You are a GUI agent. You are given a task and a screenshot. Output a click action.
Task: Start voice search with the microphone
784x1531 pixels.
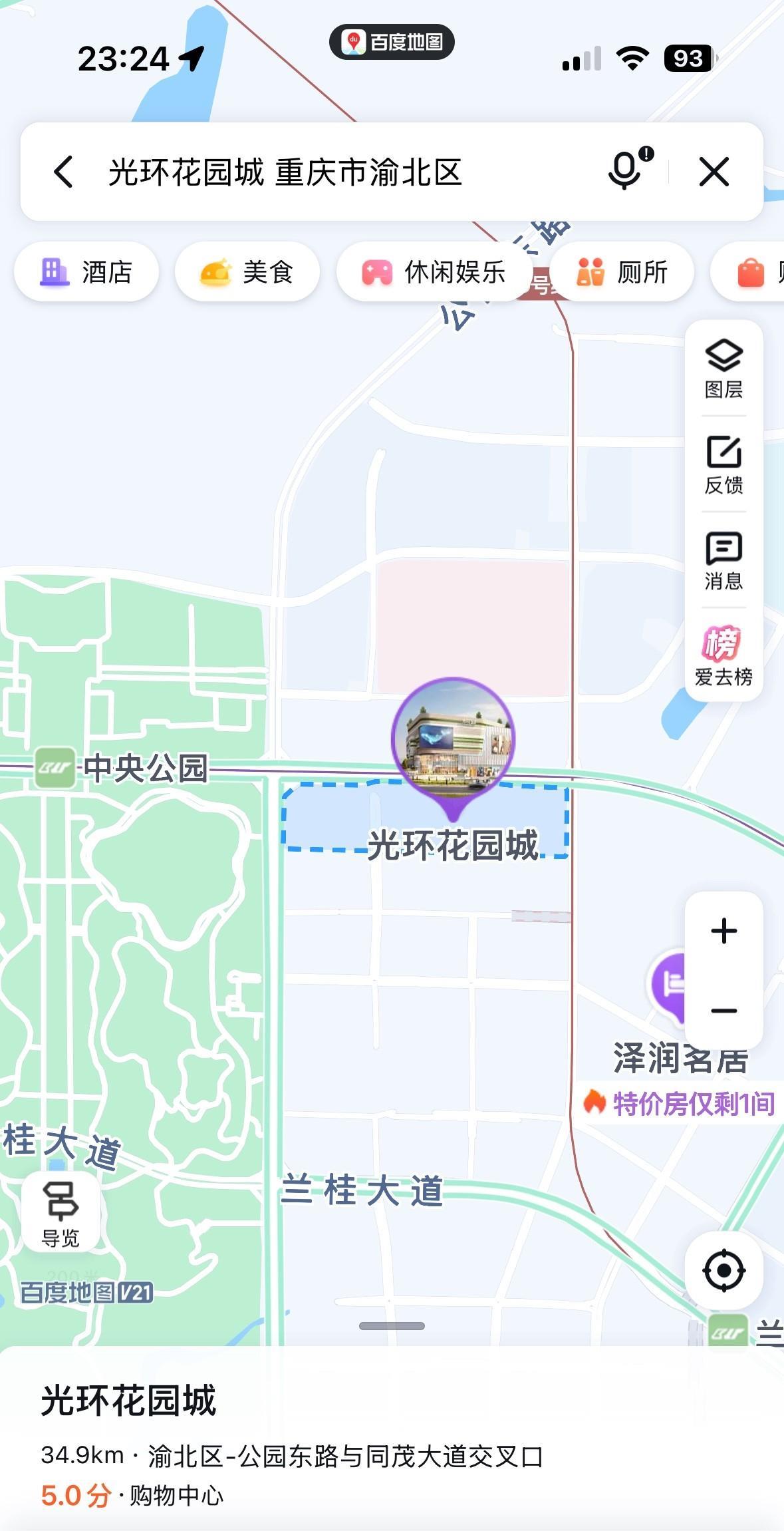(625, 171)
